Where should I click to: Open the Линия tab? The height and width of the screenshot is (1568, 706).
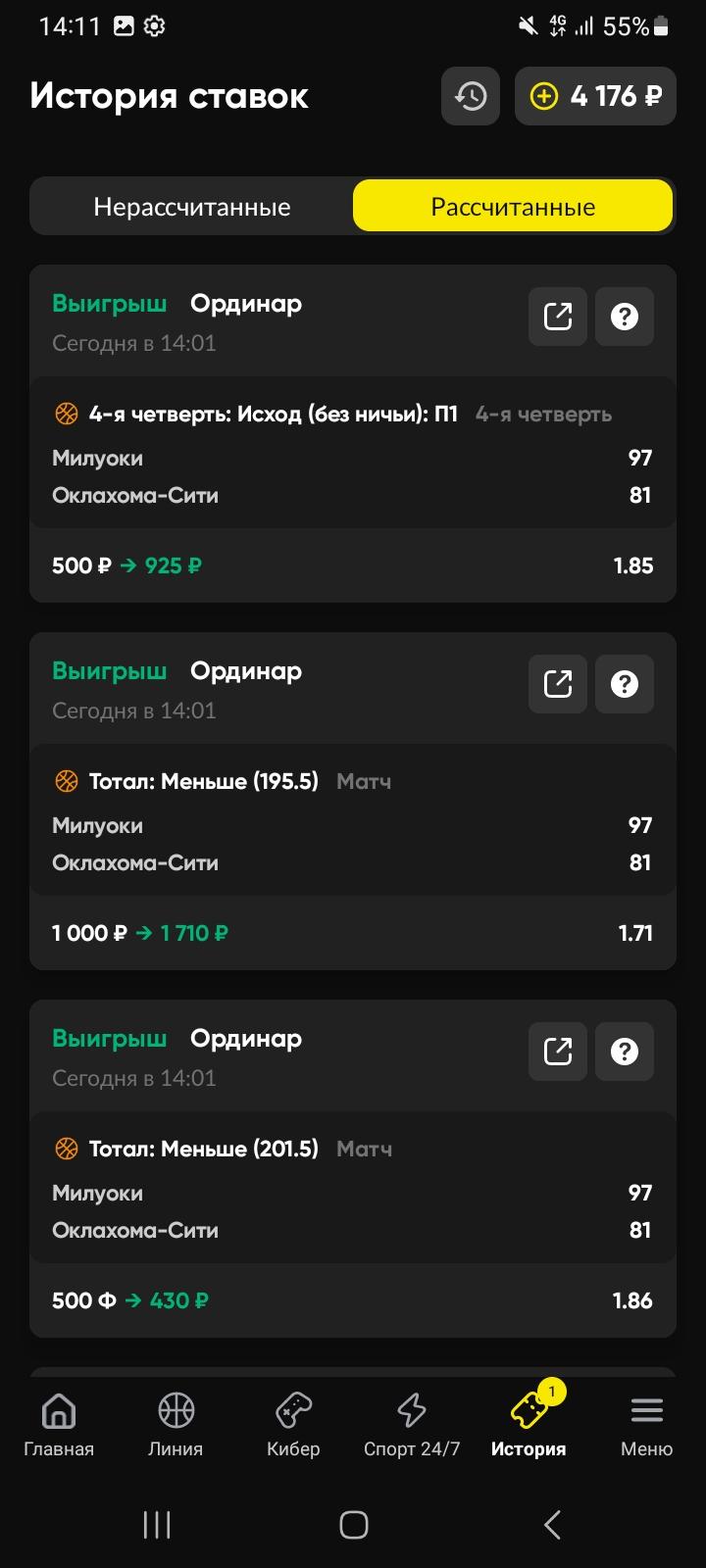click(176, 1425)
